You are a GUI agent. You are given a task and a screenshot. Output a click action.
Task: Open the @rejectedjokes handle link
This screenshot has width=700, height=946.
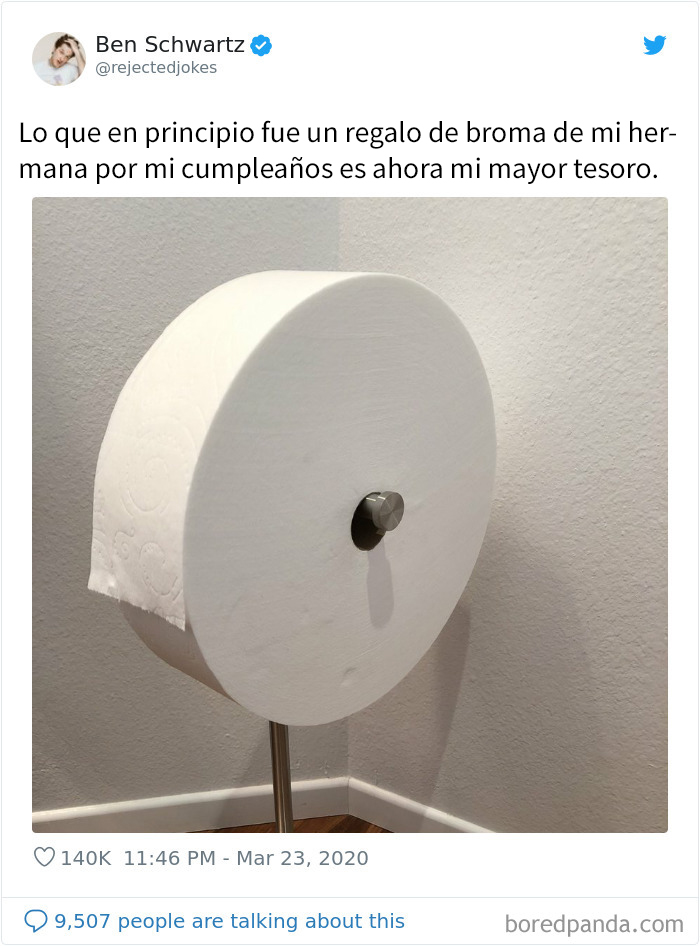point(155,68)
